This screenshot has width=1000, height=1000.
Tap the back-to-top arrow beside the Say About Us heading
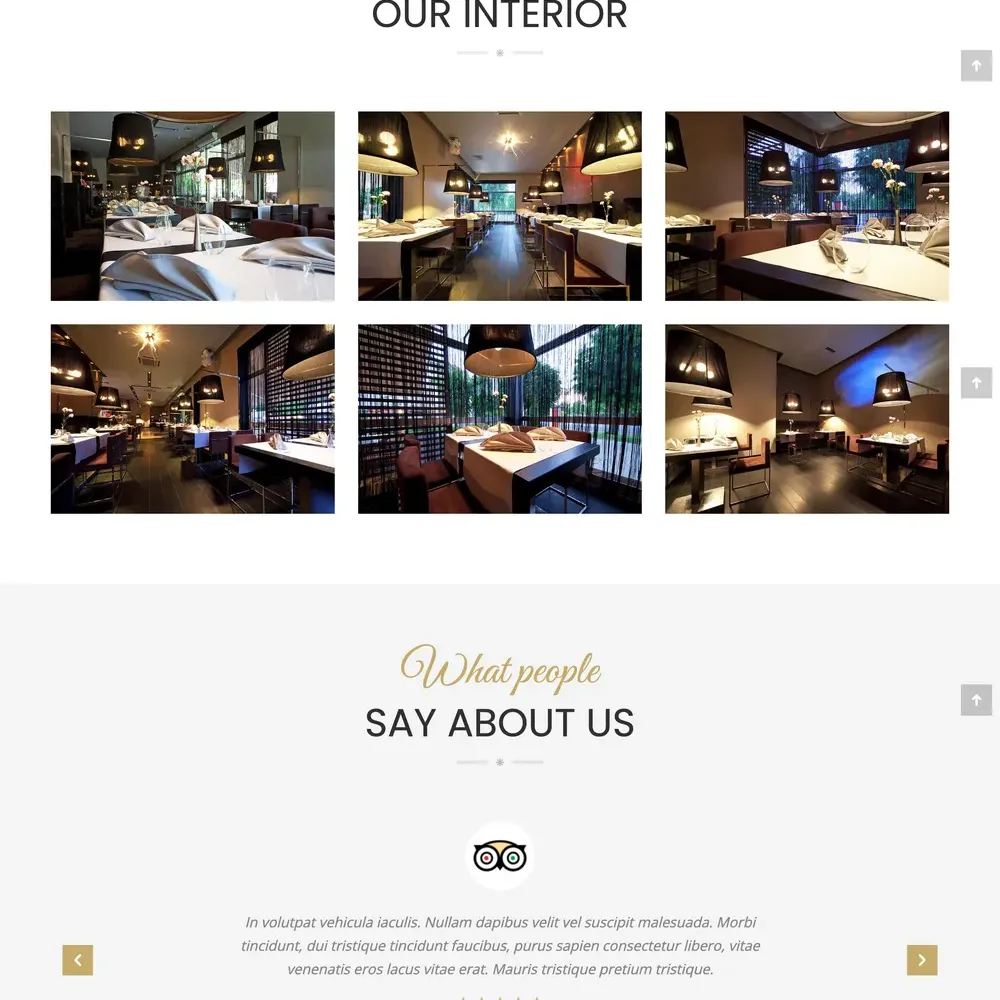click(x=976, y=700)
